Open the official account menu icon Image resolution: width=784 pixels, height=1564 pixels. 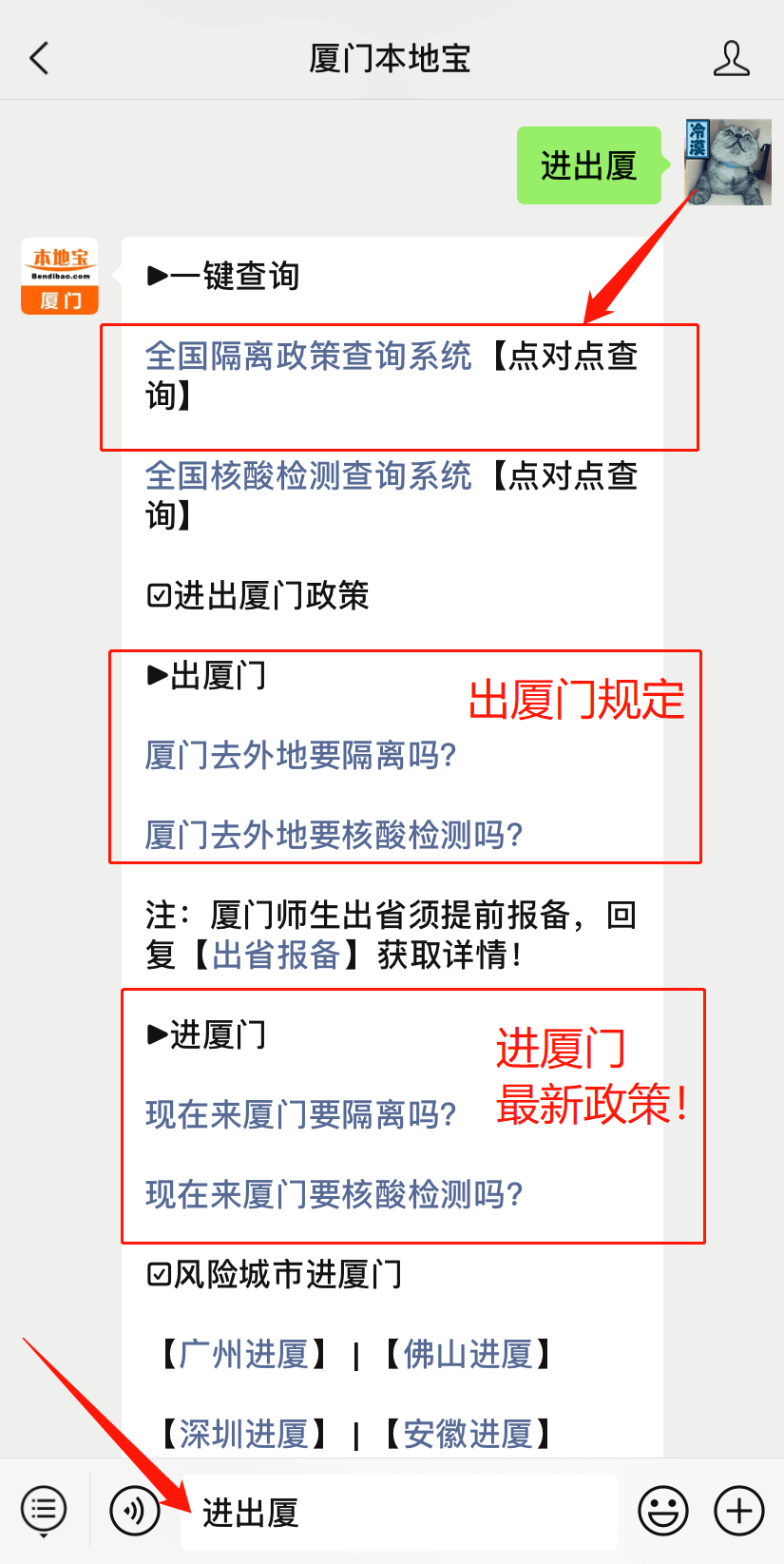point(42,1512)
